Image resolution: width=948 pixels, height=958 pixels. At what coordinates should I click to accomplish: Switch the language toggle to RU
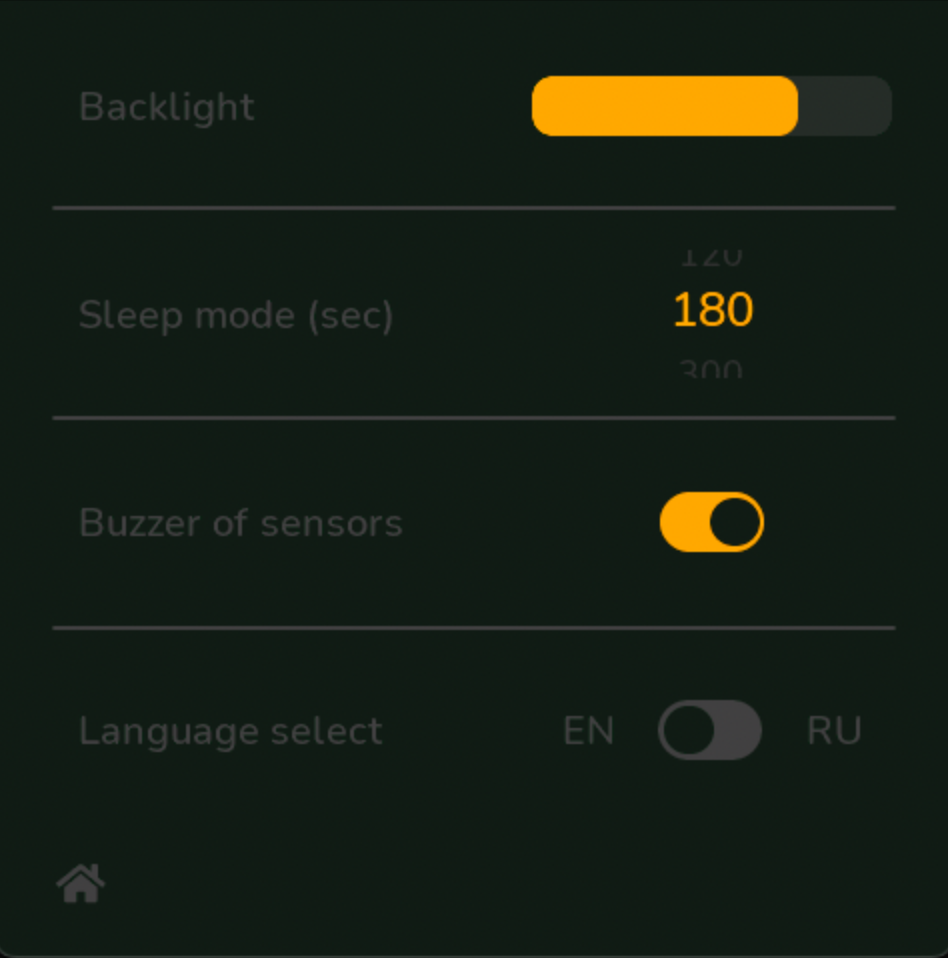(710, 730)
